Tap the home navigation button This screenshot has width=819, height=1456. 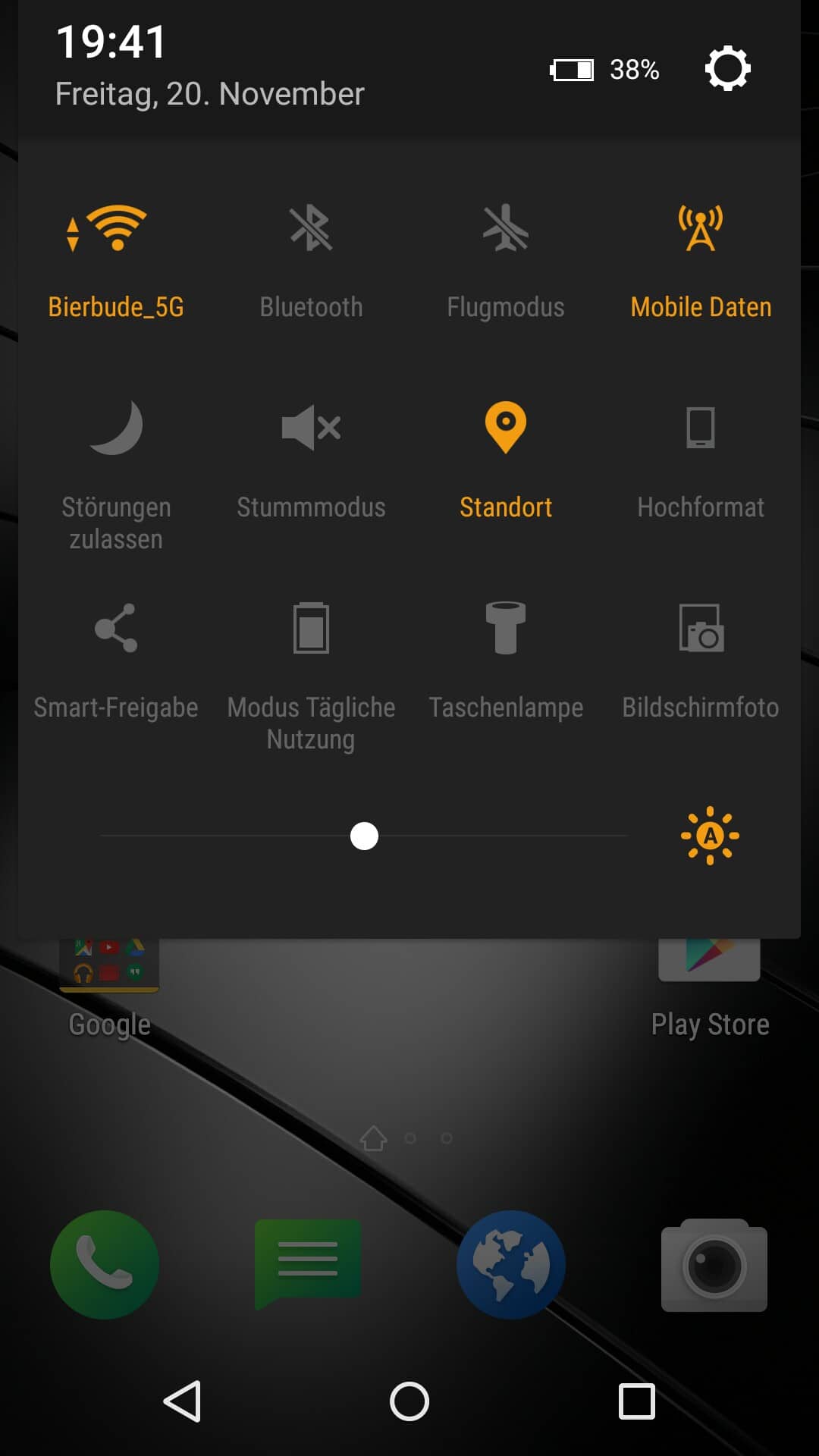(x=409, y=1401)
